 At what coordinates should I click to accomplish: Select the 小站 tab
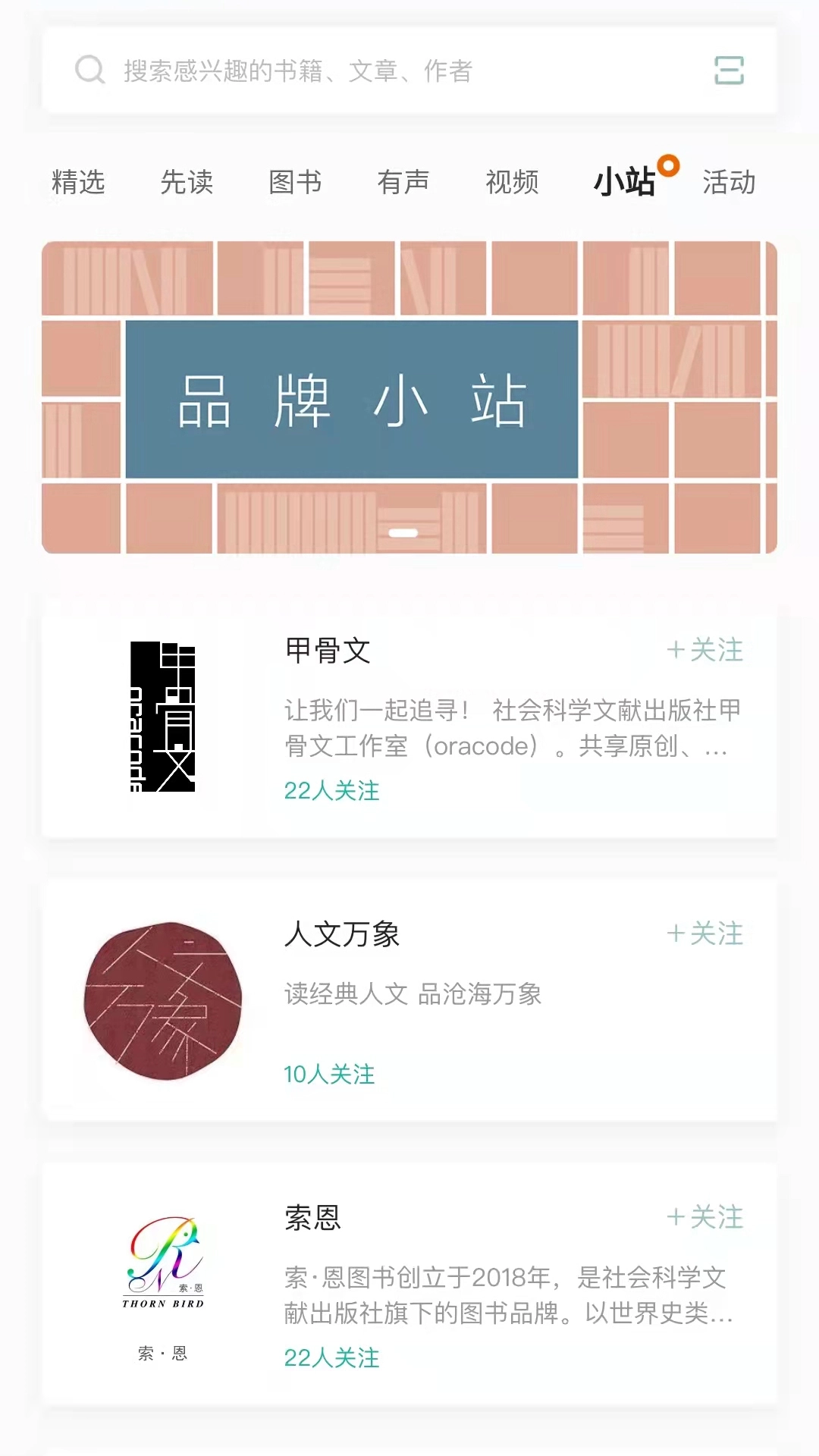point(624,182)
